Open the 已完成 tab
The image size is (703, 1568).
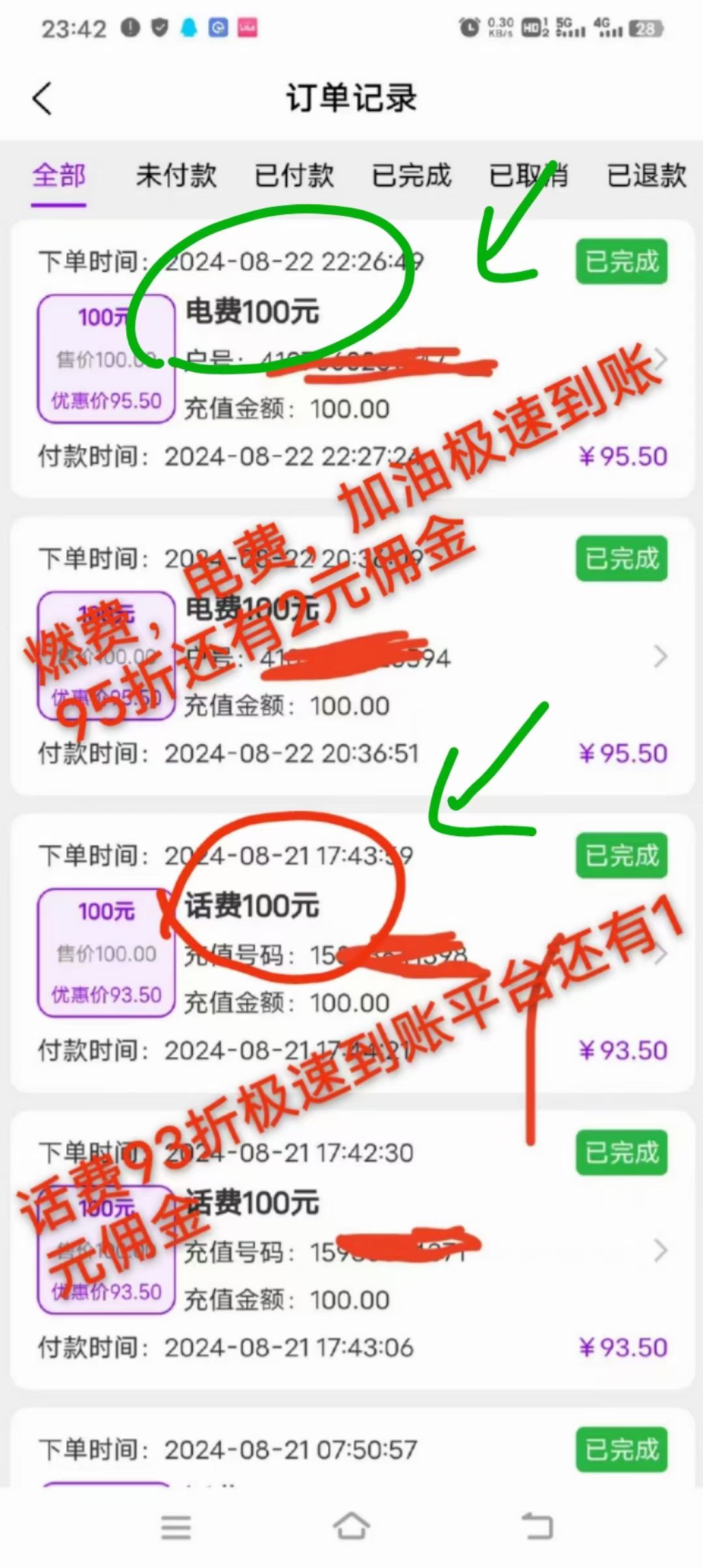click(x=411, y=176)
